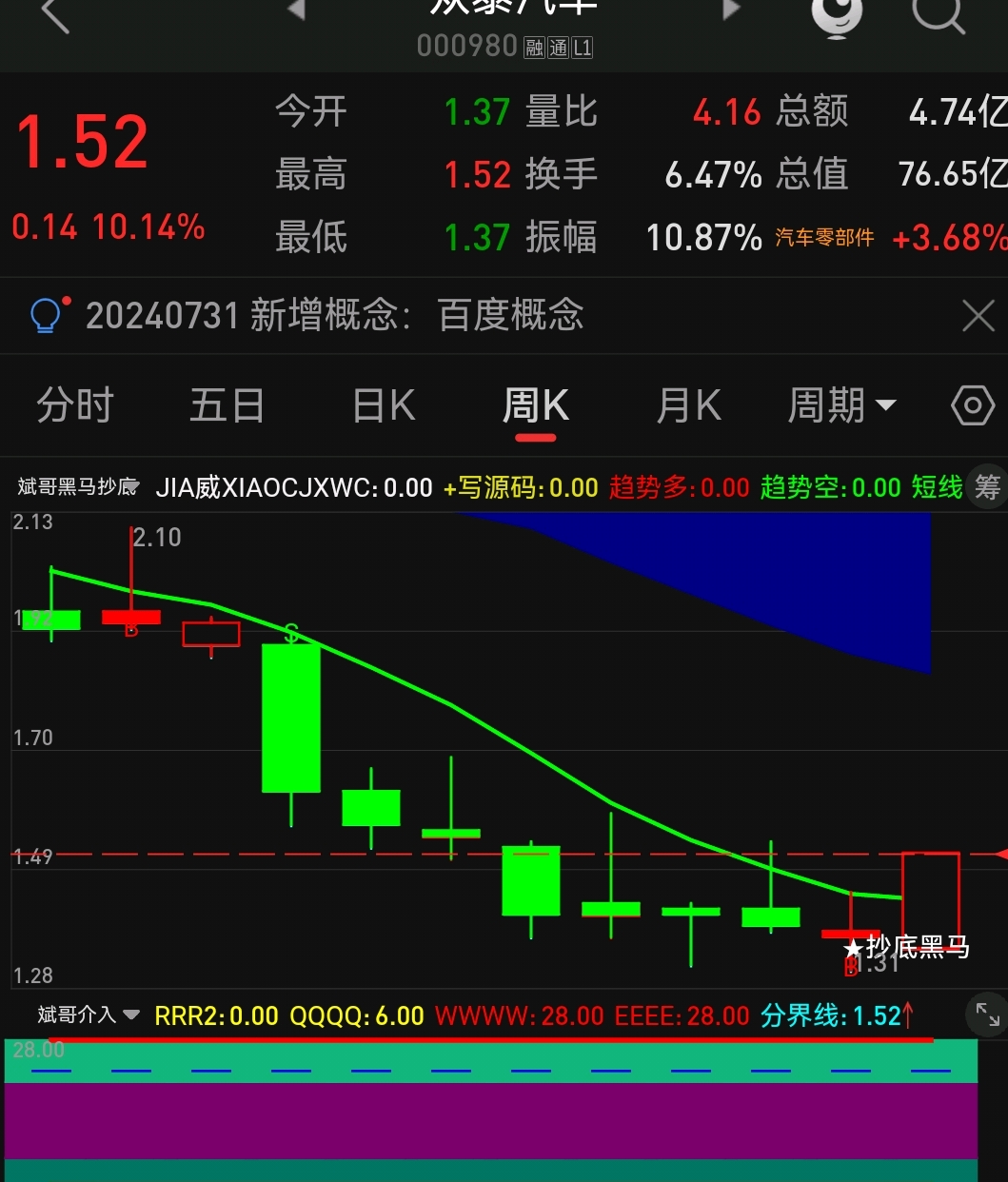Open chart settings hexagon icon
The height and width of the screenshot is (1182, 1008).
click(x=973, y=406)
